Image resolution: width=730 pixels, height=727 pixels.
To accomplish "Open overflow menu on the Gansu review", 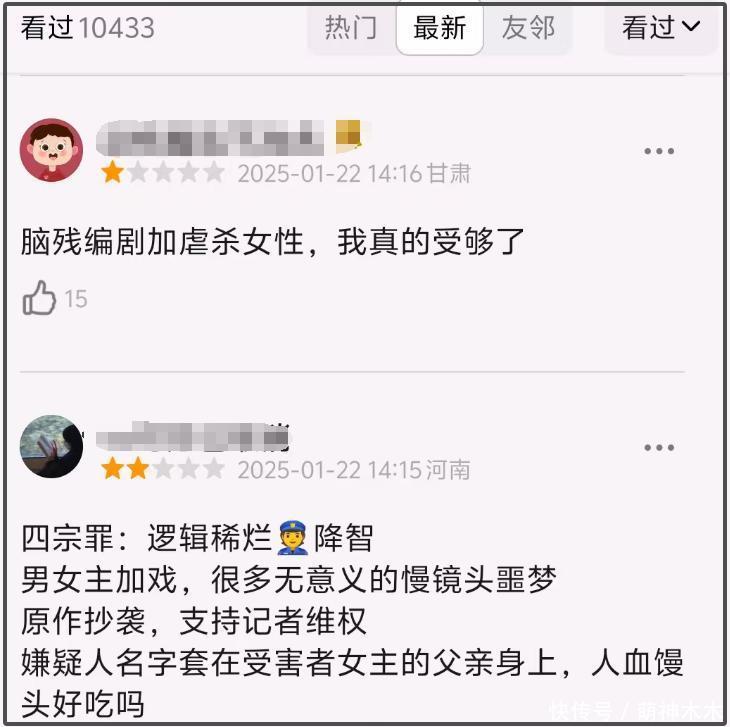I will tap(659, 152).
